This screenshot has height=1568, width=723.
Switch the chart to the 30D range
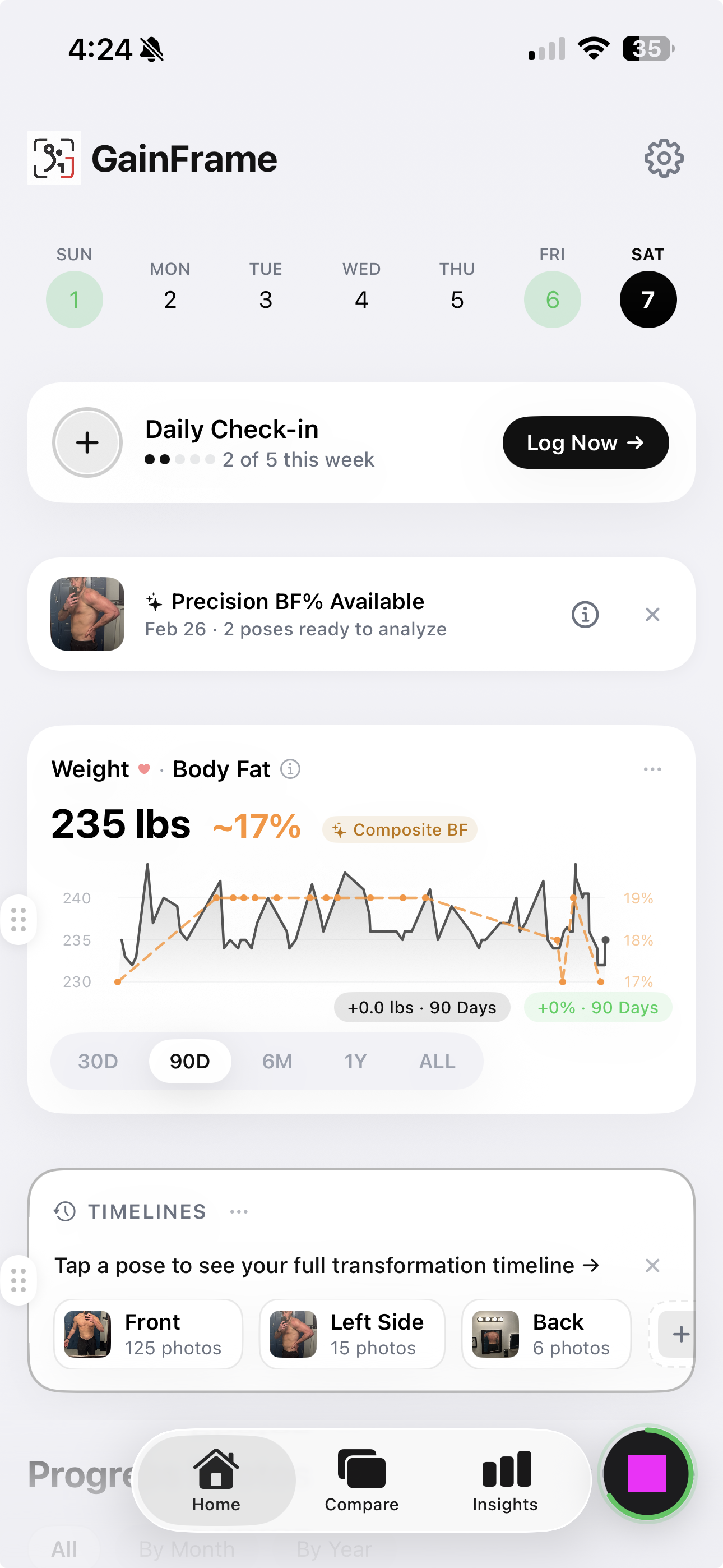98,1061
